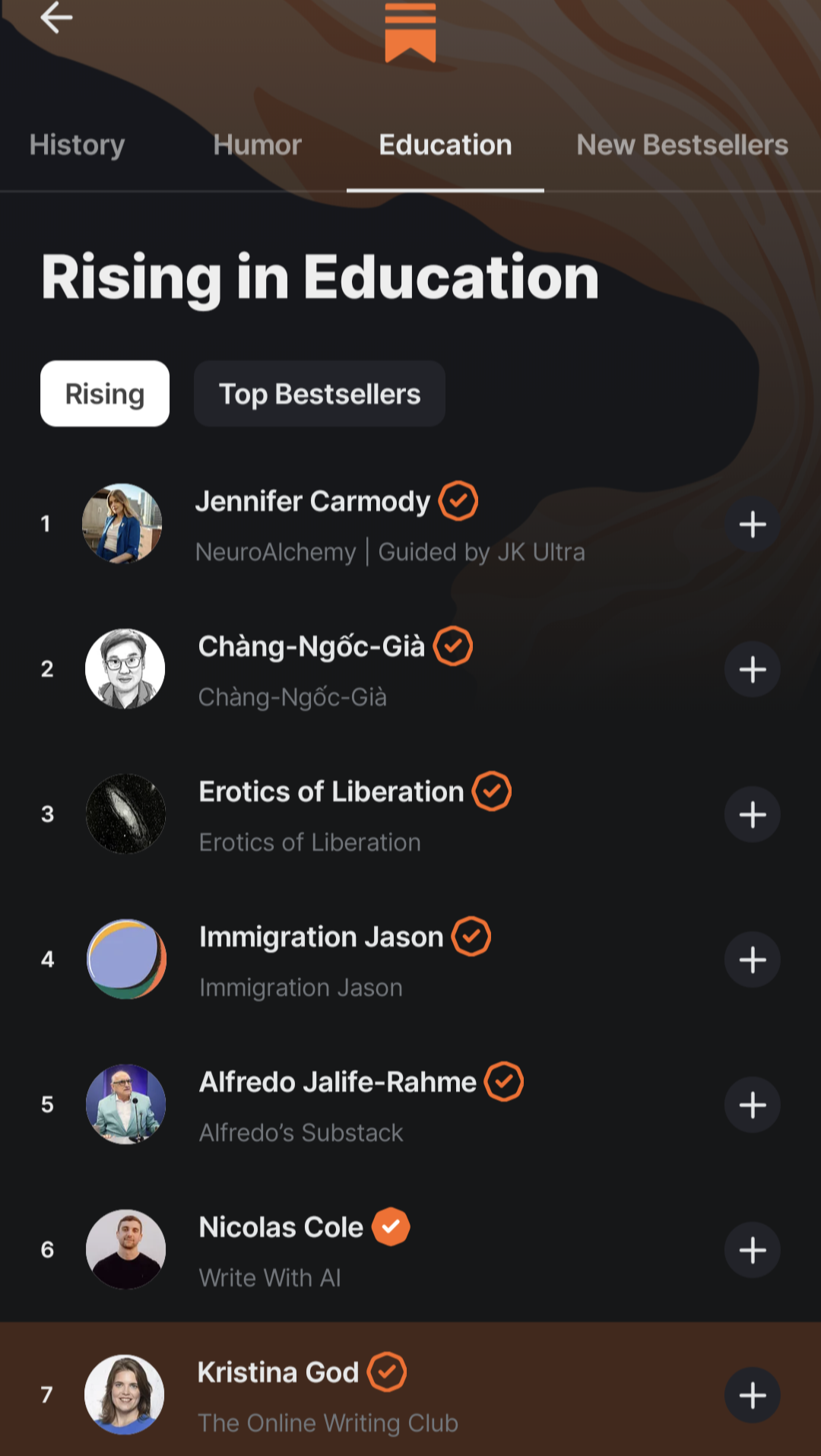The height and width of the screenshot is (1456, 821).
Task: Open the Humor tab
Action: pos(257,144)
